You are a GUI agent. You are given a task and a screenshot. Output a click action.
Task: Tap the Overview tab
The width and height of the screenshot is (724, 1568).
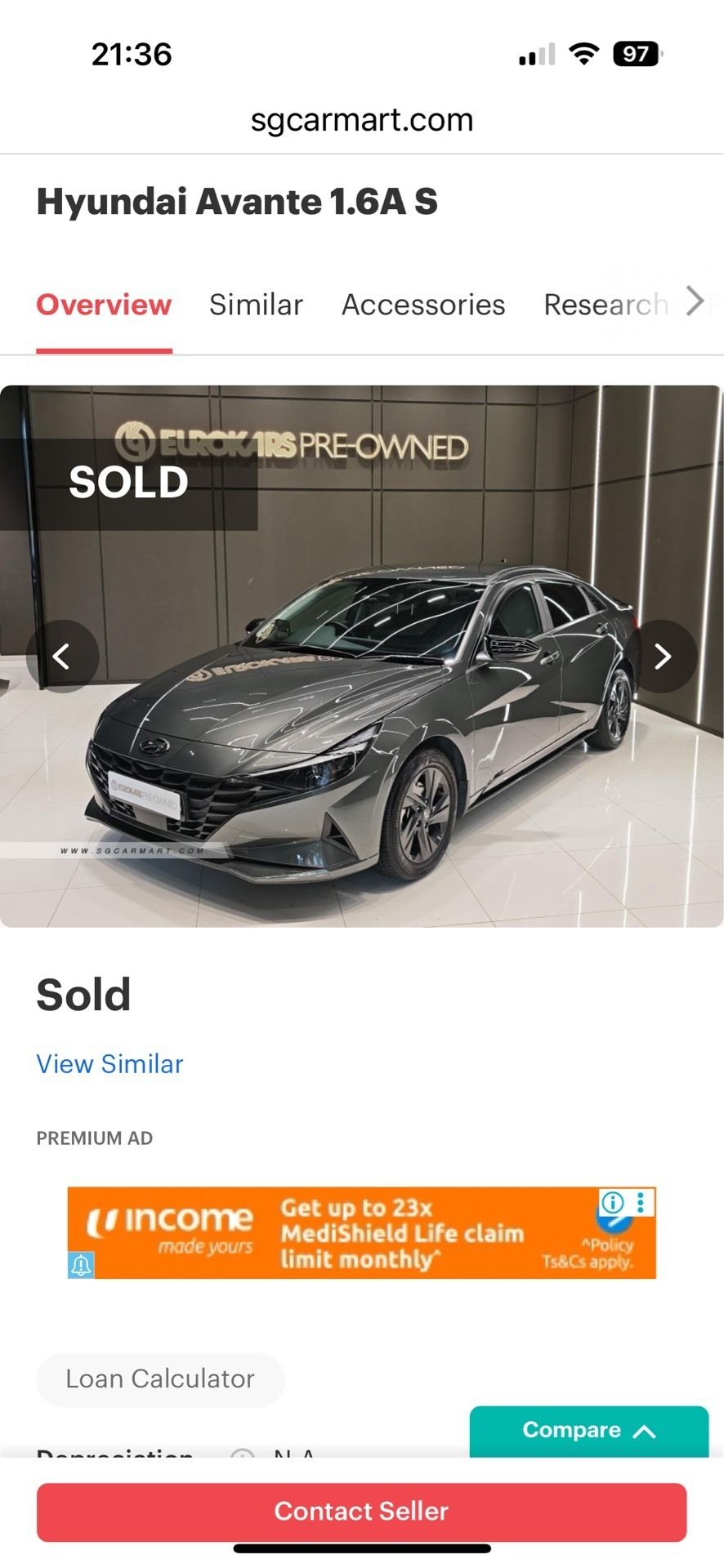point(104,305)
